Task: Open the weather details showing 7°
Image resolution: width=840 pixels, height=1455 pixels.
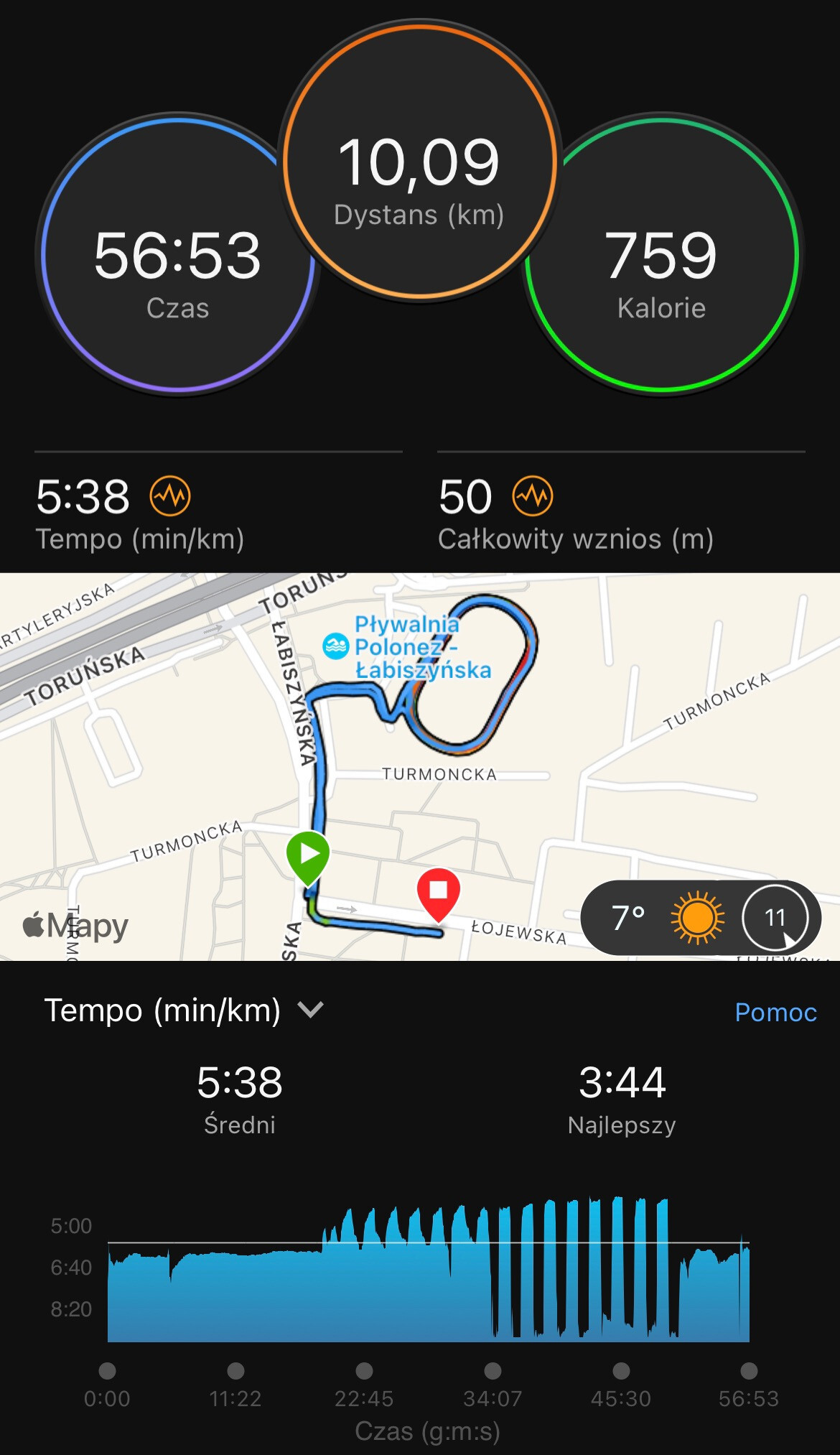Action: [x=701, y=917]
